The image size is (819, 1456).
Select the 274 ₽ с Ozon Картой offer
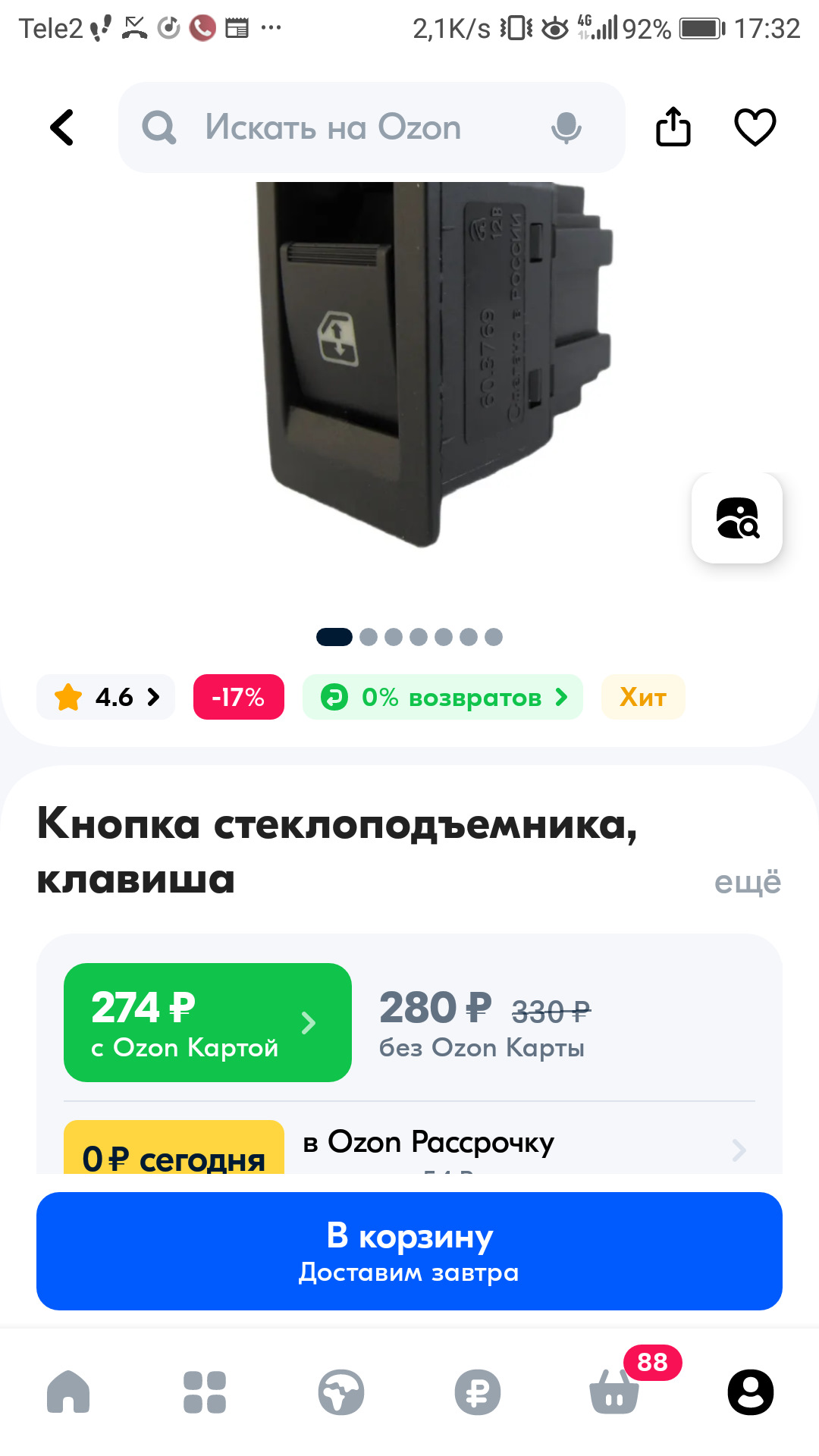(x=206, y=1022)
